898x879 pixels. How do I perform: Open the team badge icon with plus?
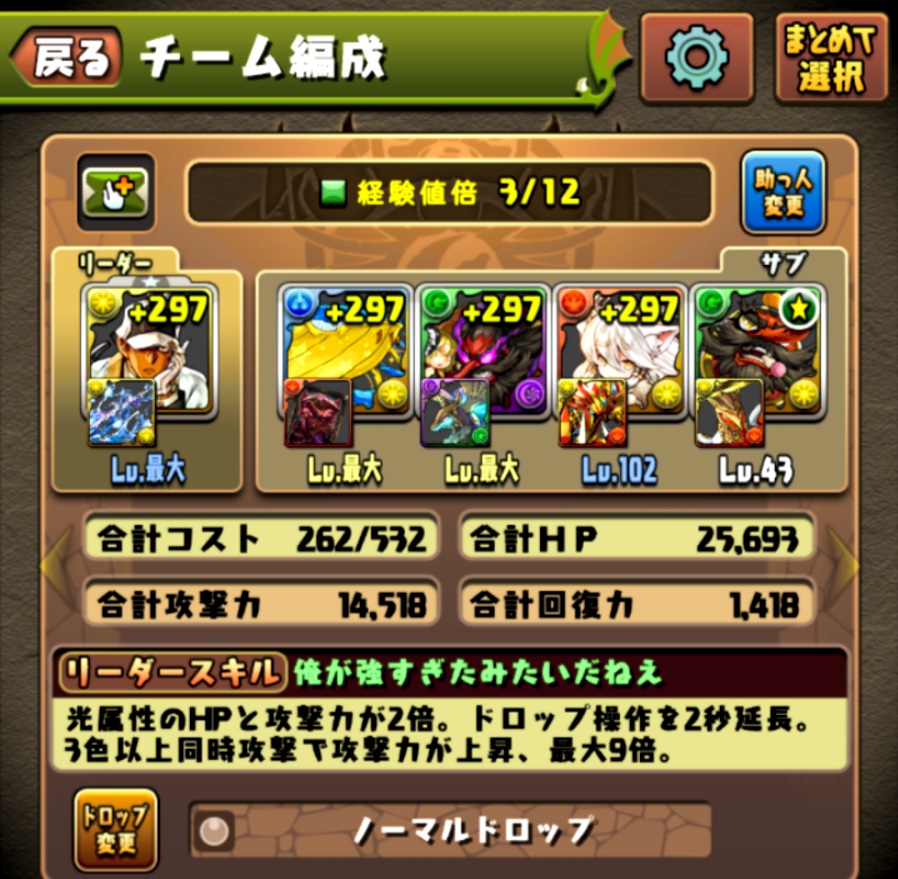point(115,191)
